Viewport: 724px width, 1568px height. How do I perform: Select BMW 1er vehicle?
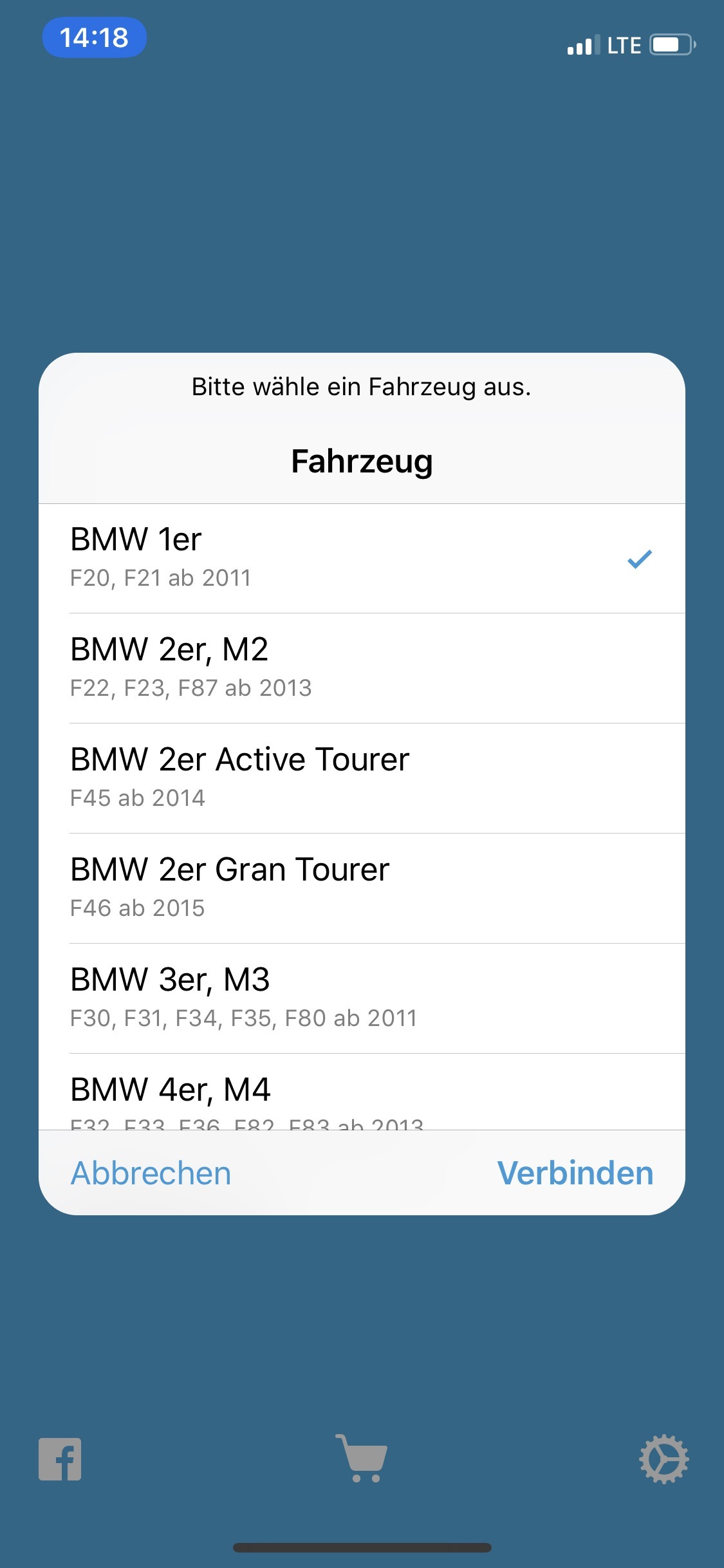click(360, 557)
